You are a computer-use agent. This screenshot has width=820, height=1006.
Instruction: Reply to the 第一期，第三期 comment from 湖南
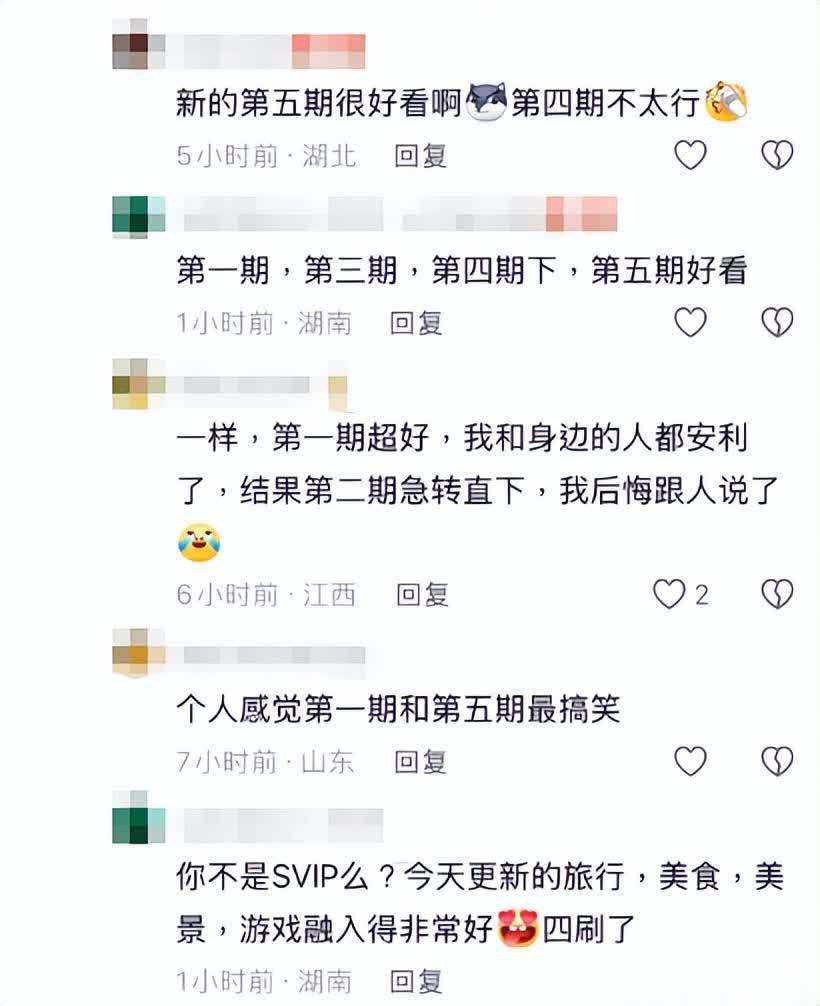click(x=416, y=323)
